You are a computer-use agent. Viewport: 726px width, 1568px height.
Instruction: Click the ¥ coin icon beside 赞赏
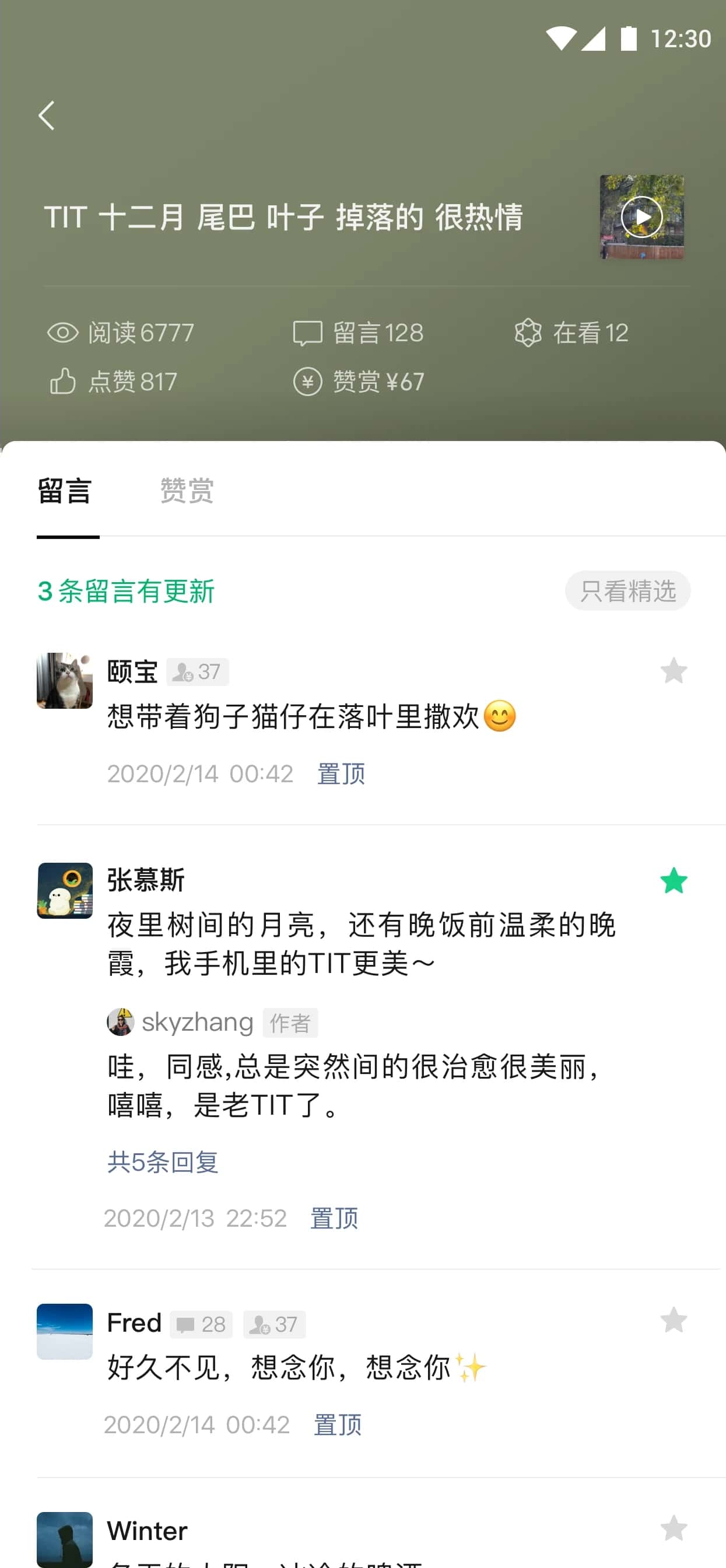coord(308,381)
